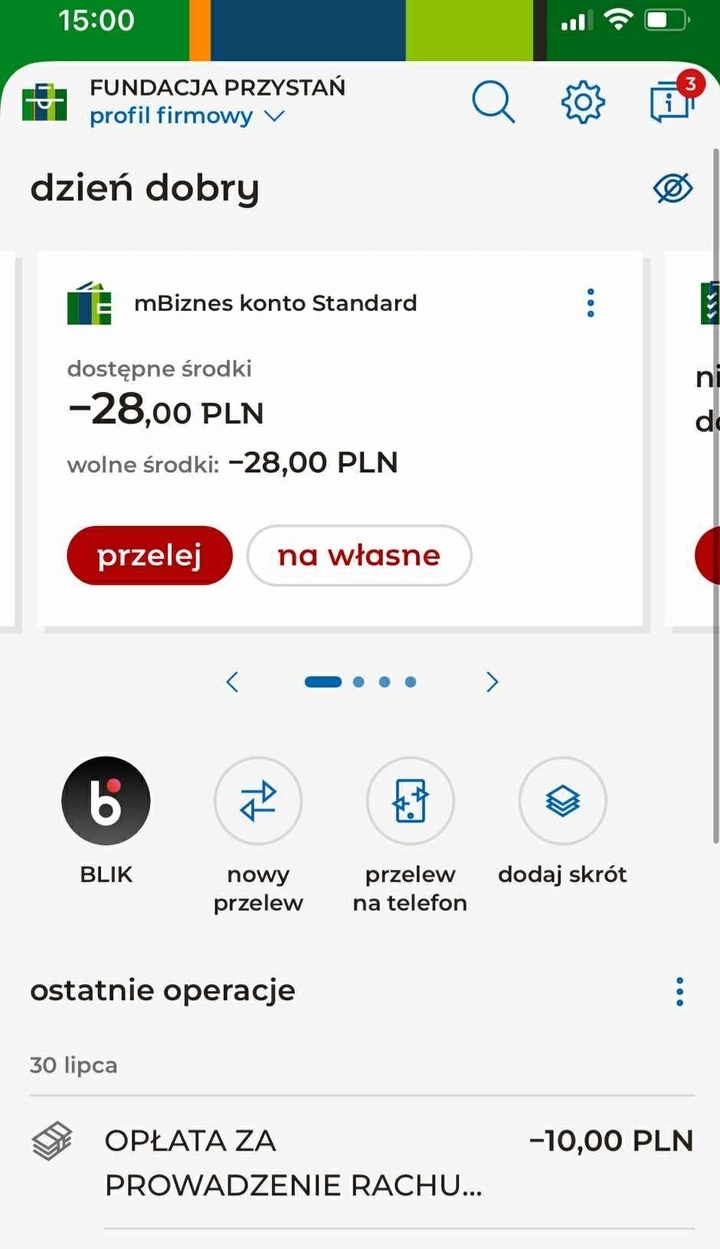Go to next account with right arrow

point(491,682)
